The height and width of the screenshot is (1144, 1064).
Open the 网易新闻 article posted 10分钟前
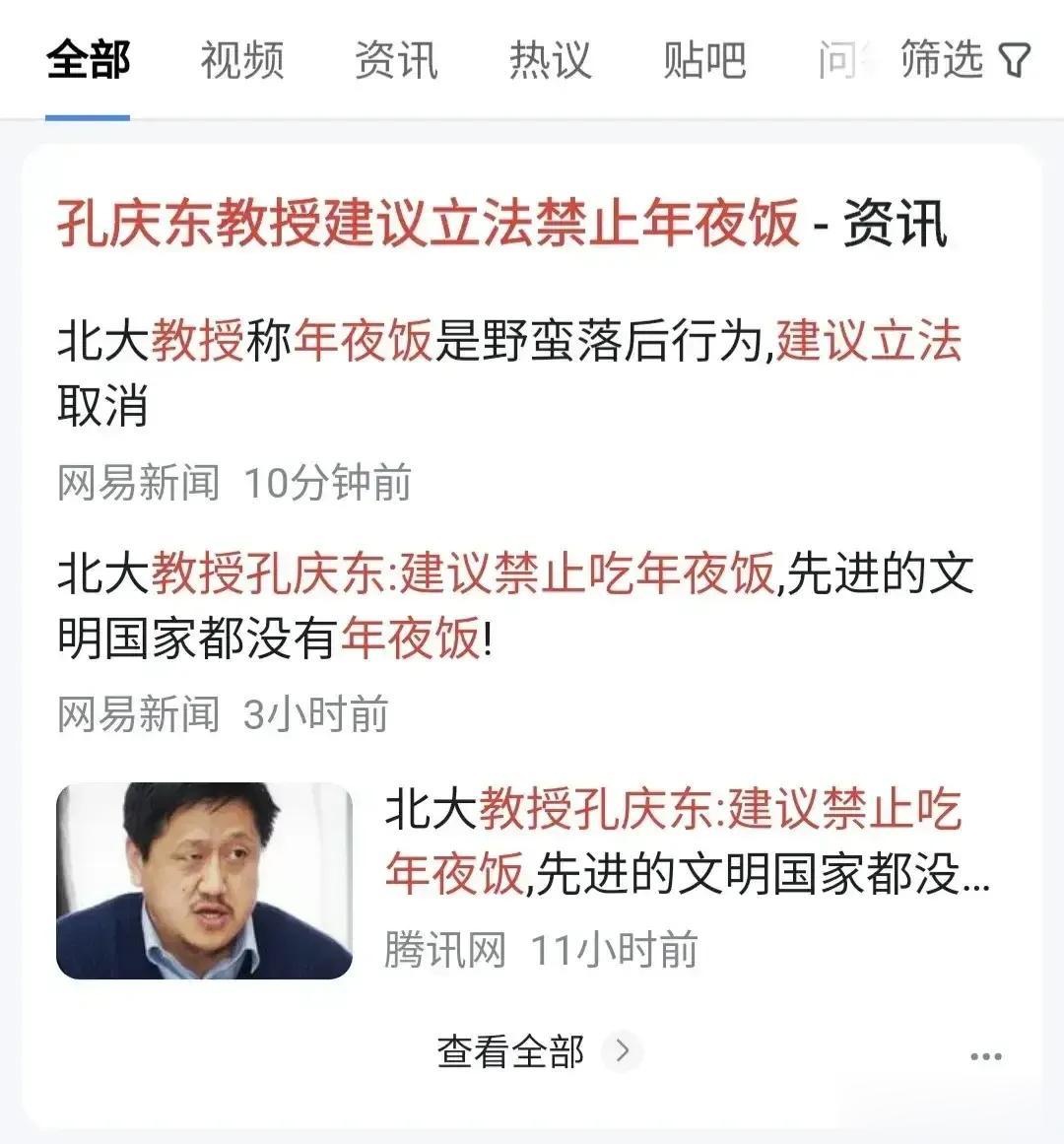(x=508, y=372)
